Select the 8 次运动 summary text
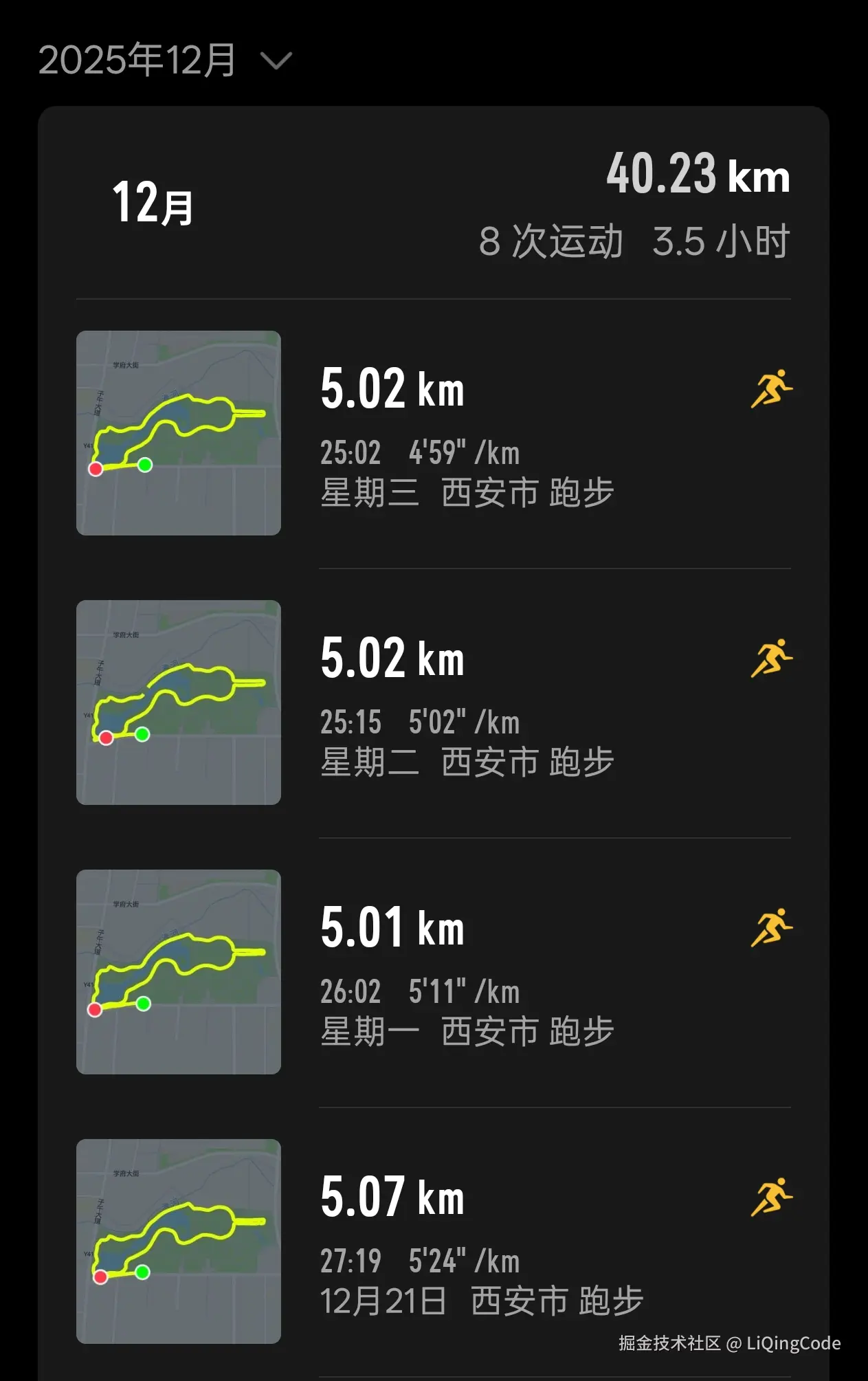 click(550, 241)
